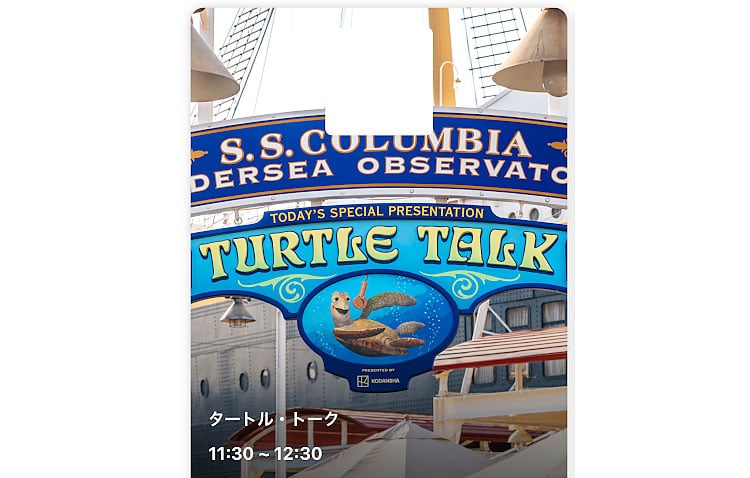
Task: Open the タートル・トーク attraction card
Action: (379, 300)
